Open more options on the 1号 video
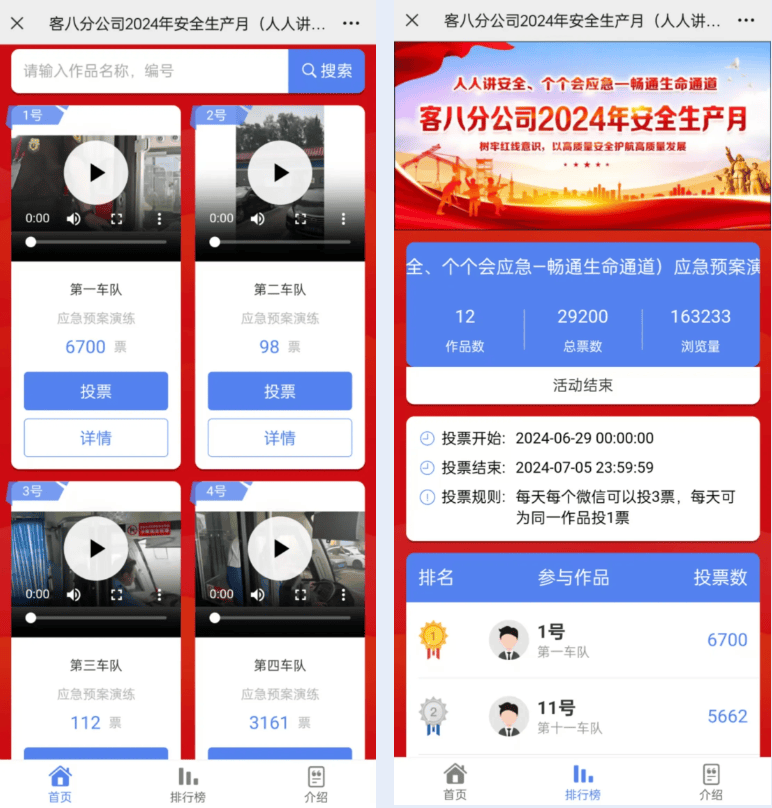The height and width of the screenshot is (808, 772). (159, 218)
